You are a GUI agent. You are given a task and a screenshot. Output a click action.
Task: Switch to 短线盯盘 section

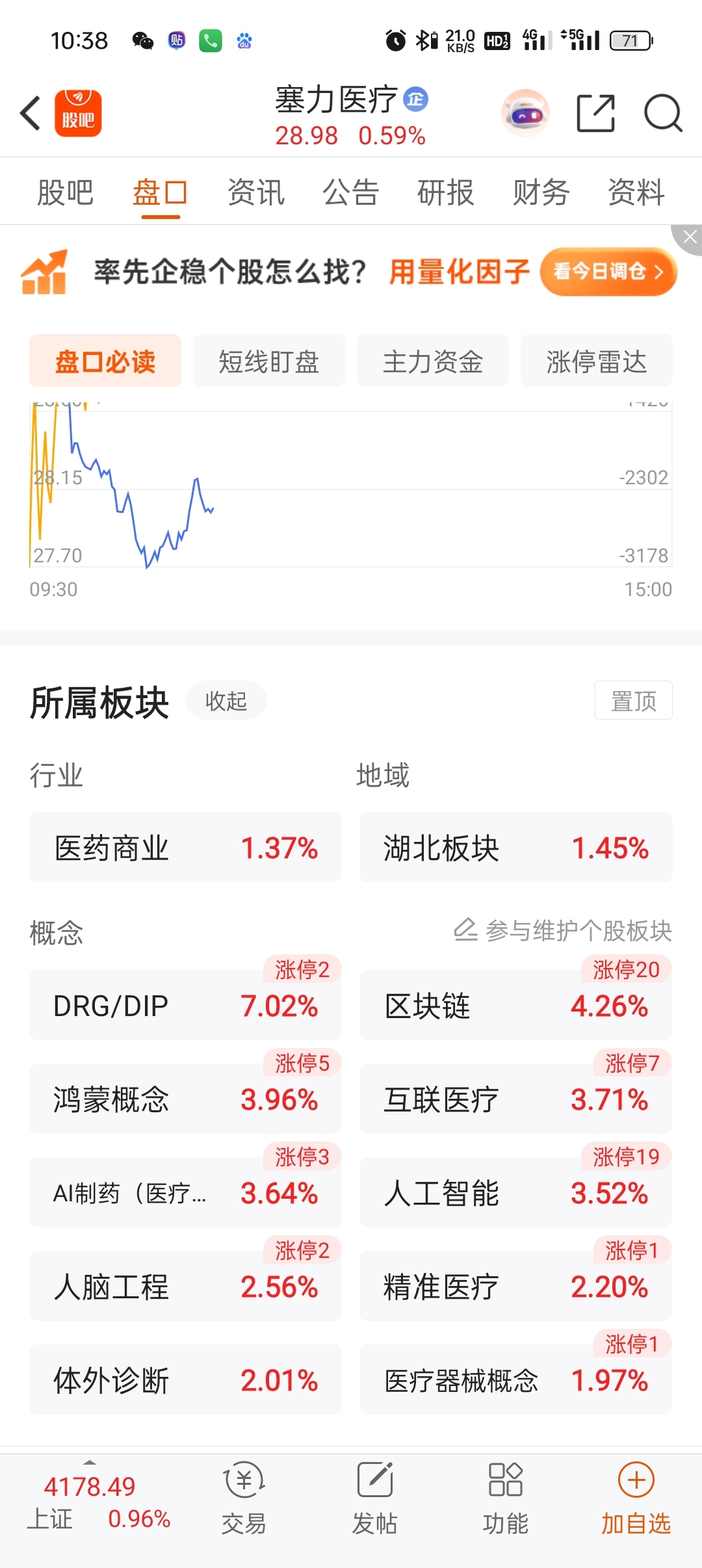click(x=268, y=361)
